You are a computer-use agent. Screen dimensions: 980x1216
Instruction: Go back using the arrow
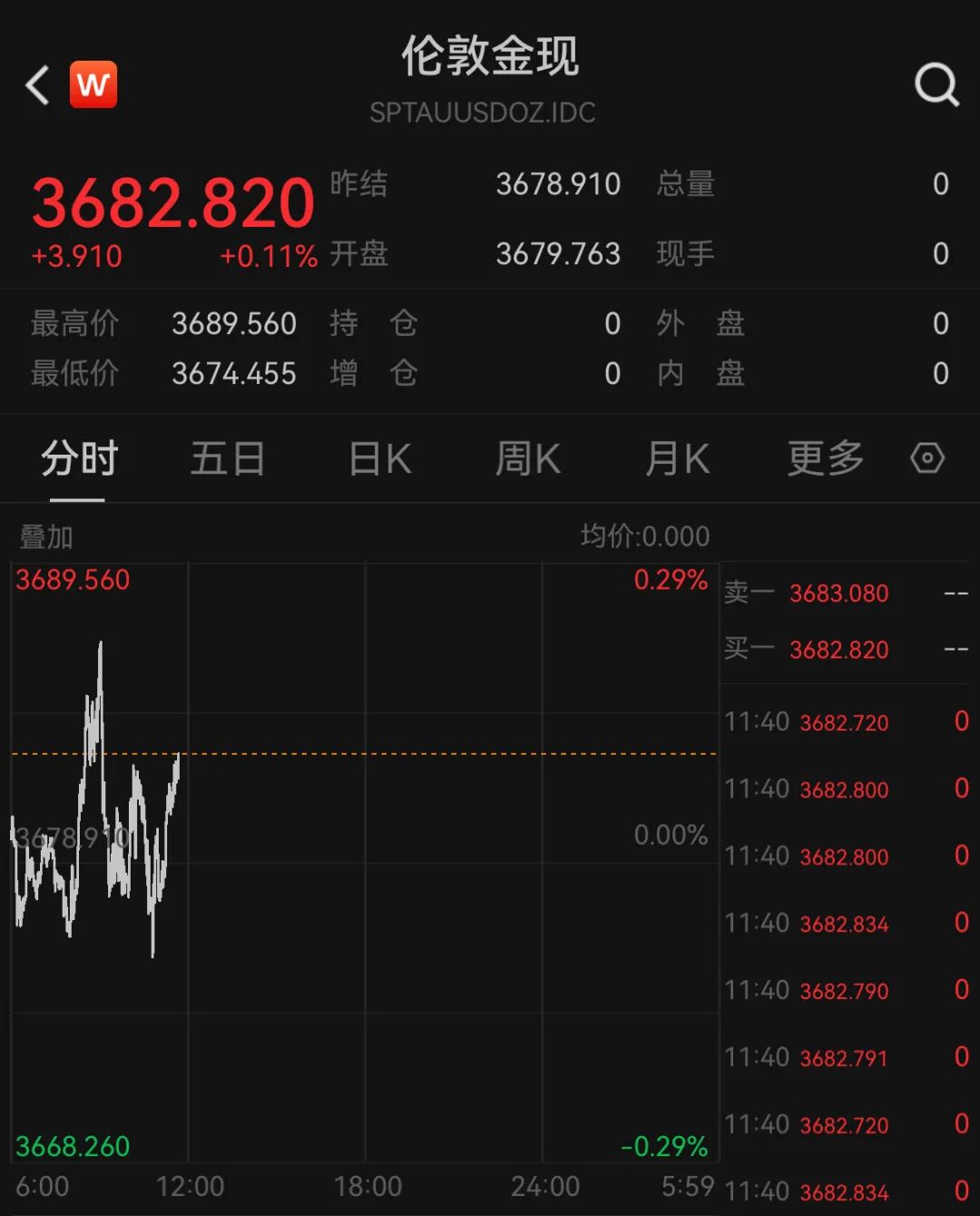(x=38, y=85)
